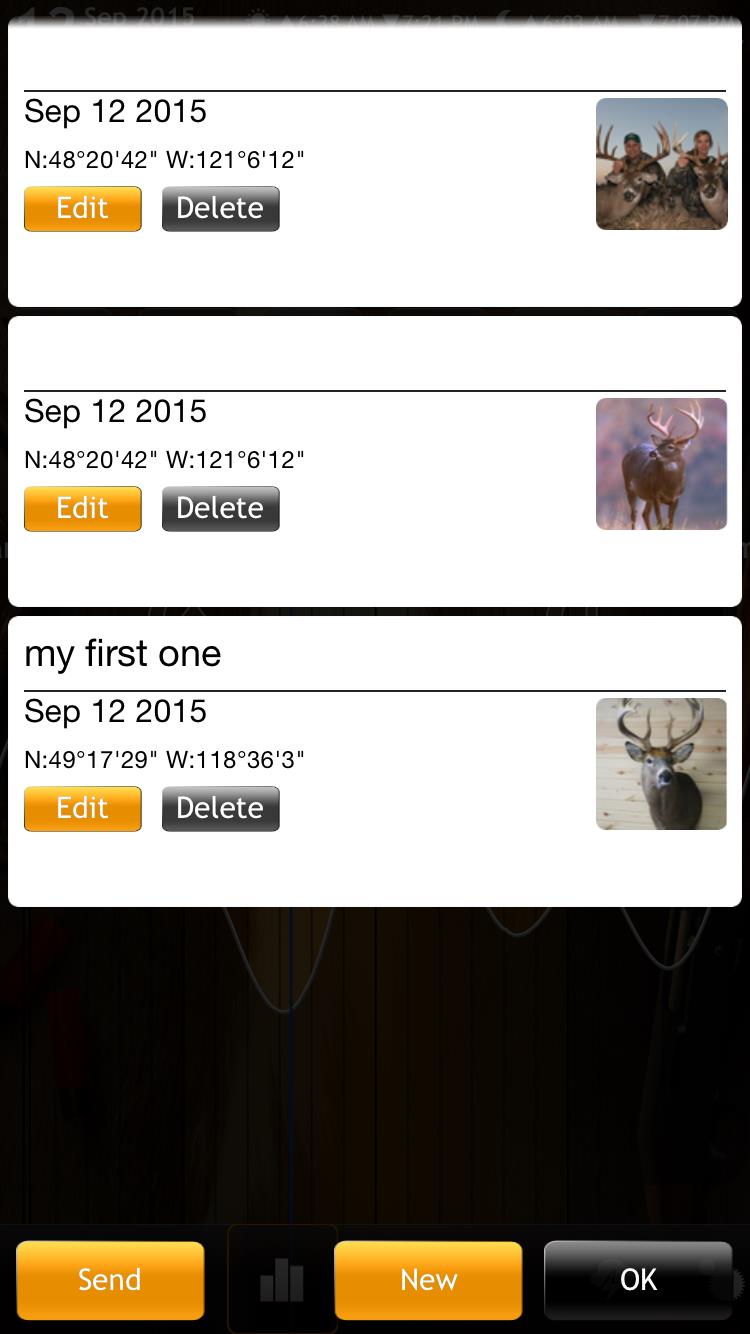The height and width of the screenshot is (1334, 750).
Task: Open the bar chart statistics icon
Action: tap(282, 1280)
